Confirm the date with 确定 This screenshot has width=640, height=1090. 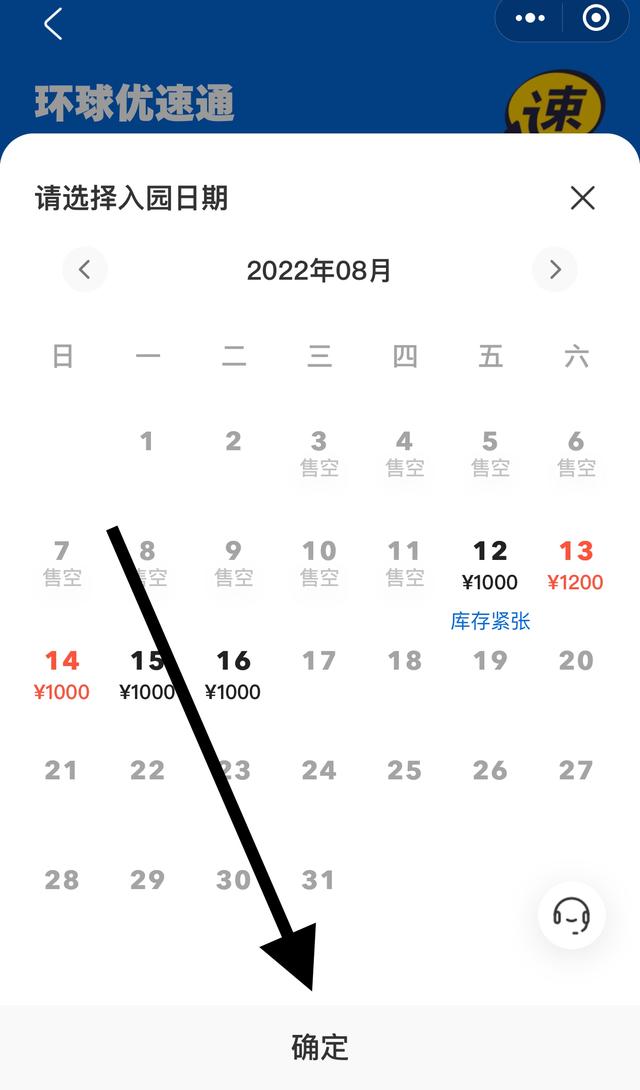320,1047
